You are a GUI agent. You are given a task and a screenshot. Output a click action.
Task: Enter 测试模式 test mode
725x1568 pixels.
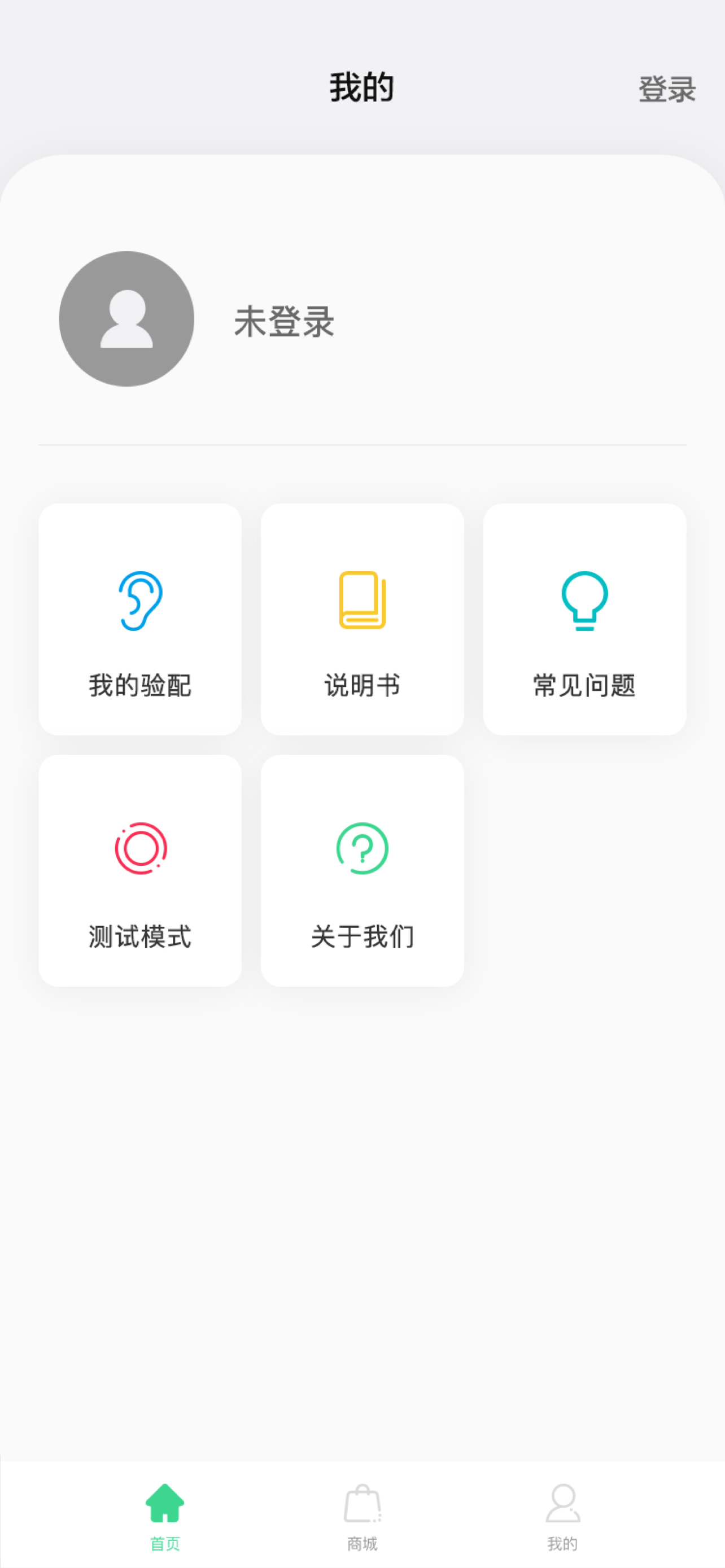[x=140, y=870]
